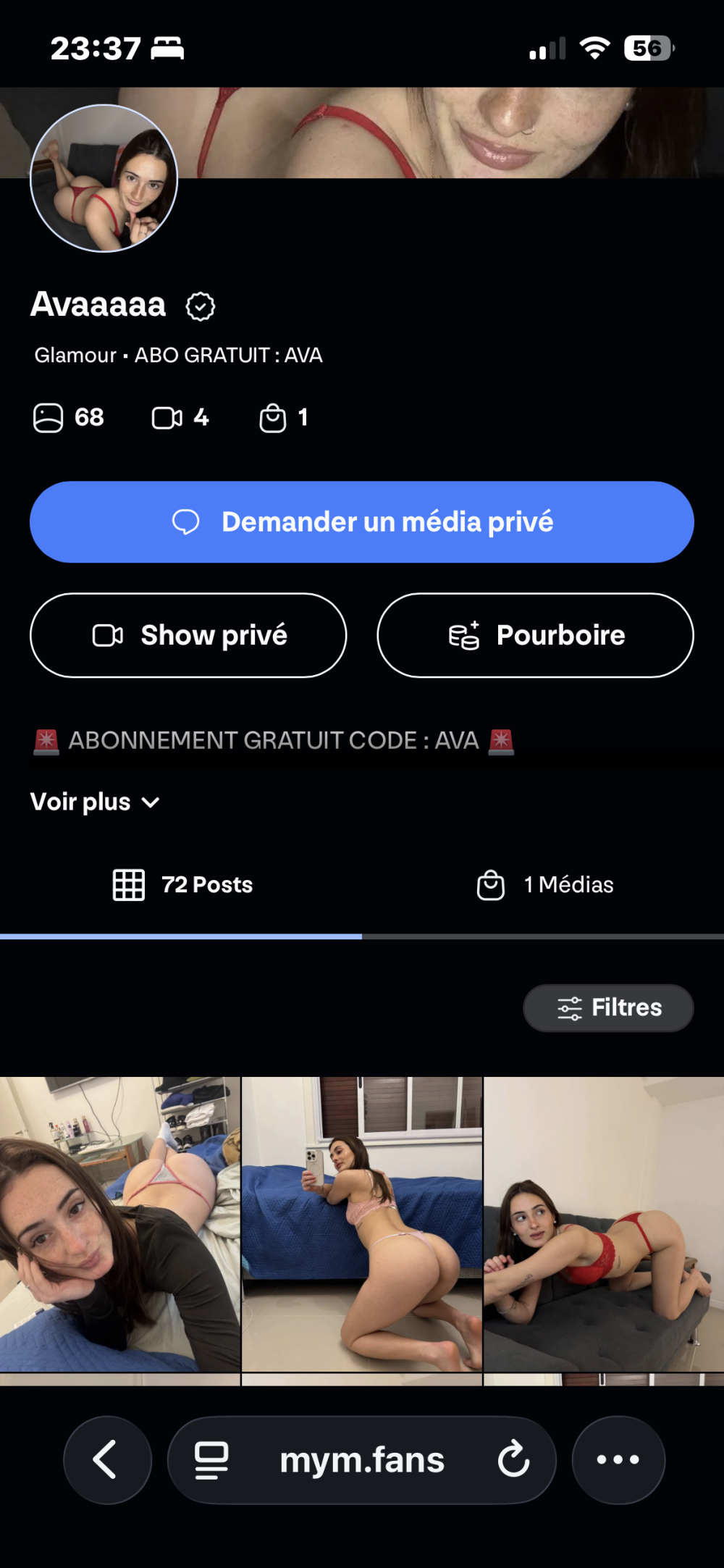
Task: Tap Demander un média privé button
Action: coord(362,522)
